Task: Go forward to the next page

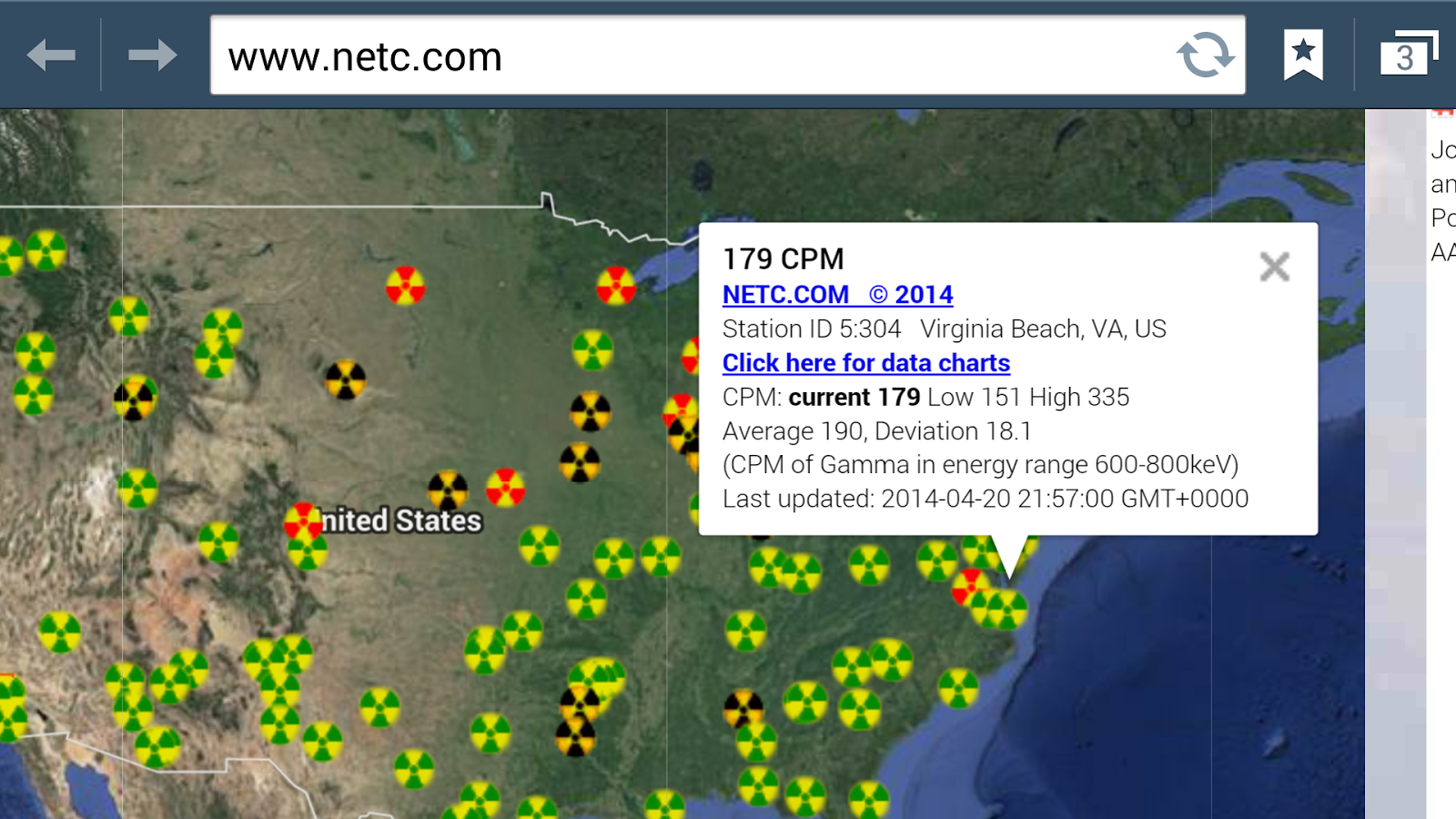Action: pos(152,56)
